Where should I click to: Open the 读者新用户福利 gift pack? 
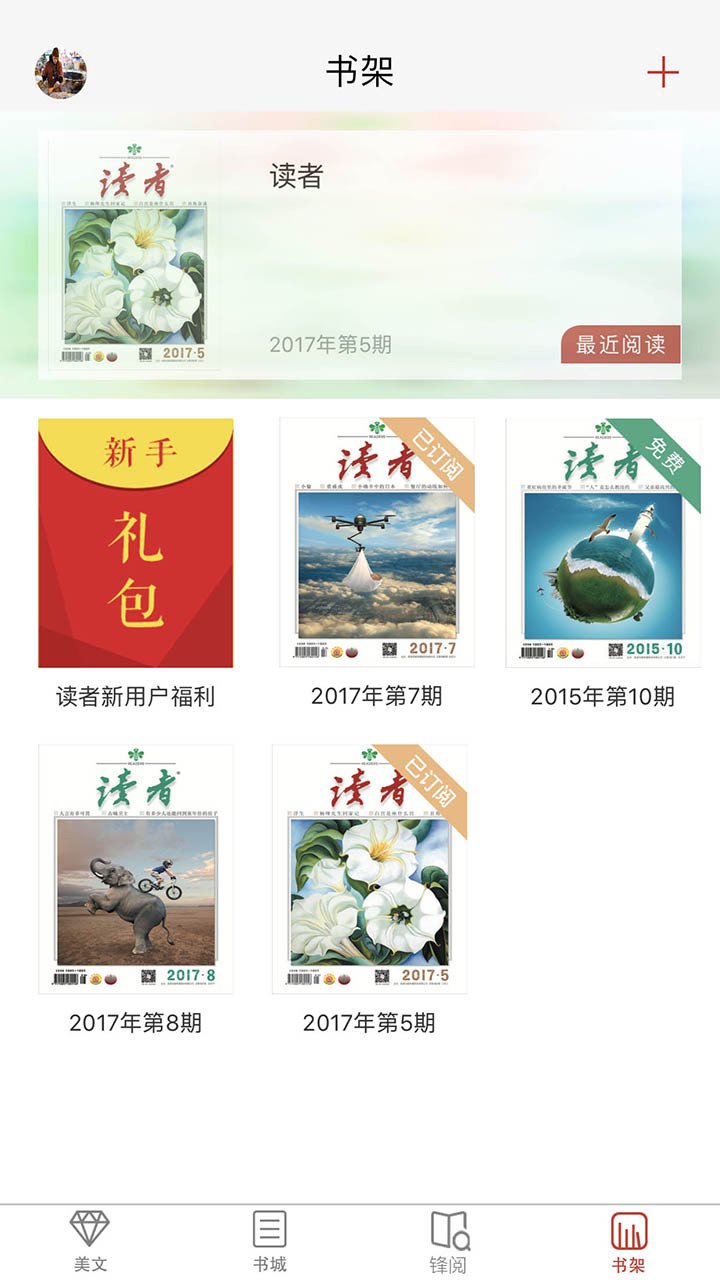(x=136, y=543)
